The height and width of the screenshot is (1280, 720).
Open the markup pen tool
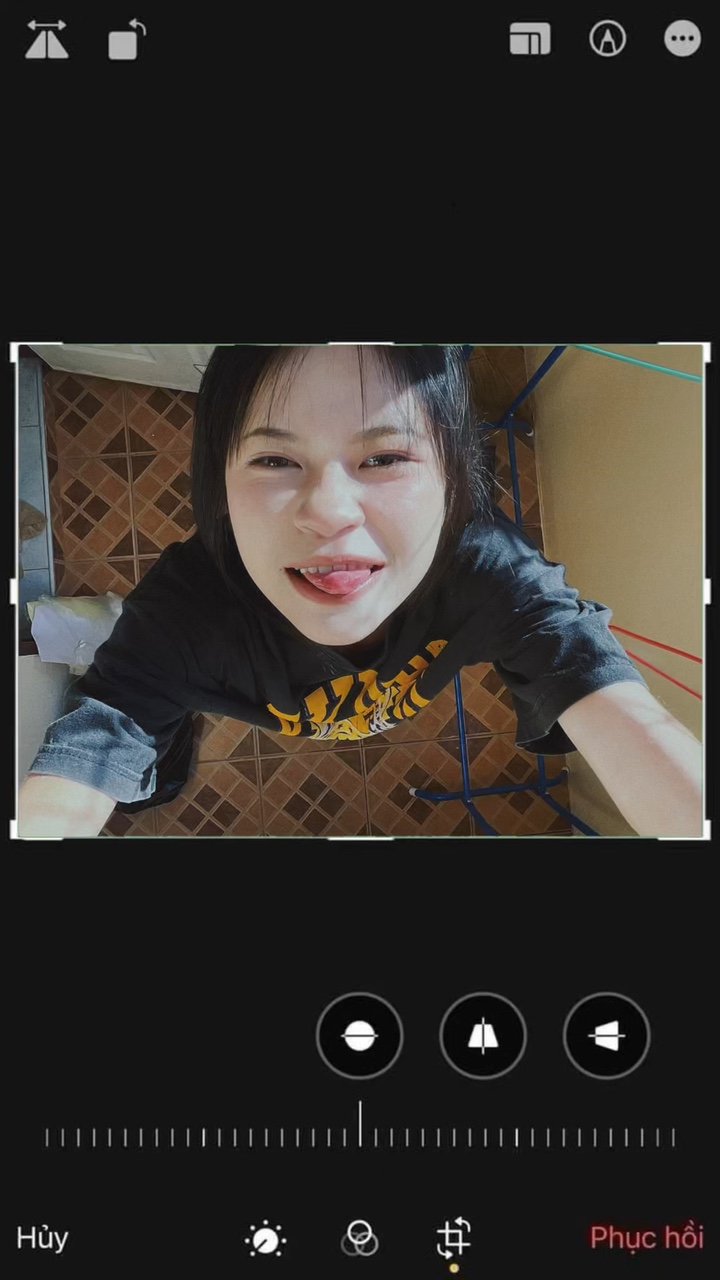click(607, 39)
